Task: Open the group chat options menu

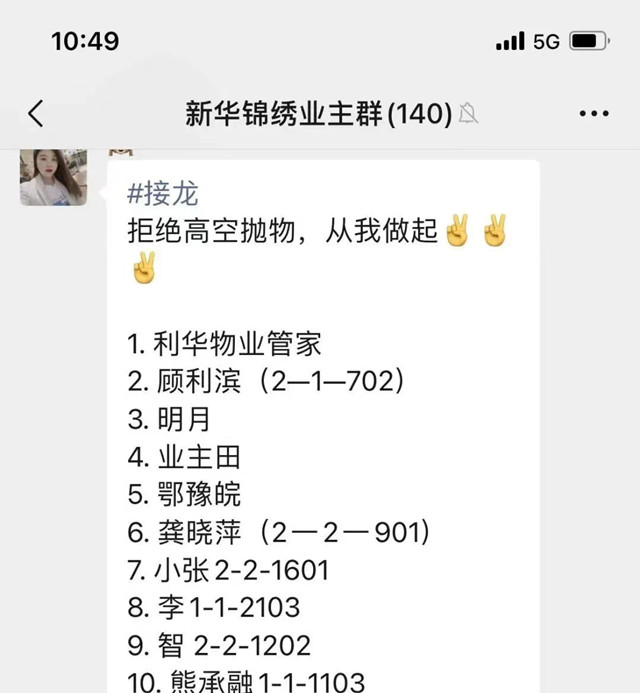Action: 594,114
